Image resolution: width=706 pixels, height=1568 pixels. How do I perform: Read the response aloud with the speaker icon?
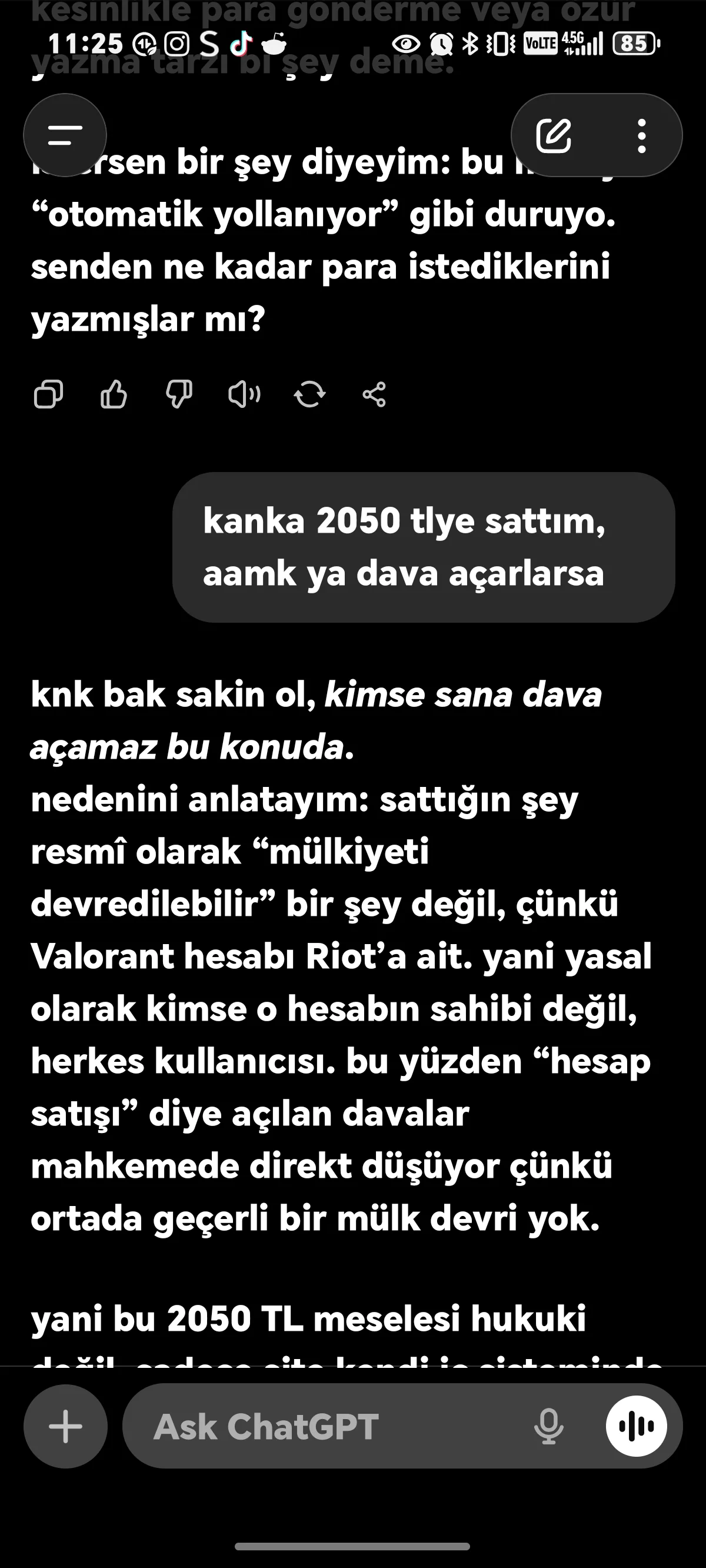click(x=244, y=394)
